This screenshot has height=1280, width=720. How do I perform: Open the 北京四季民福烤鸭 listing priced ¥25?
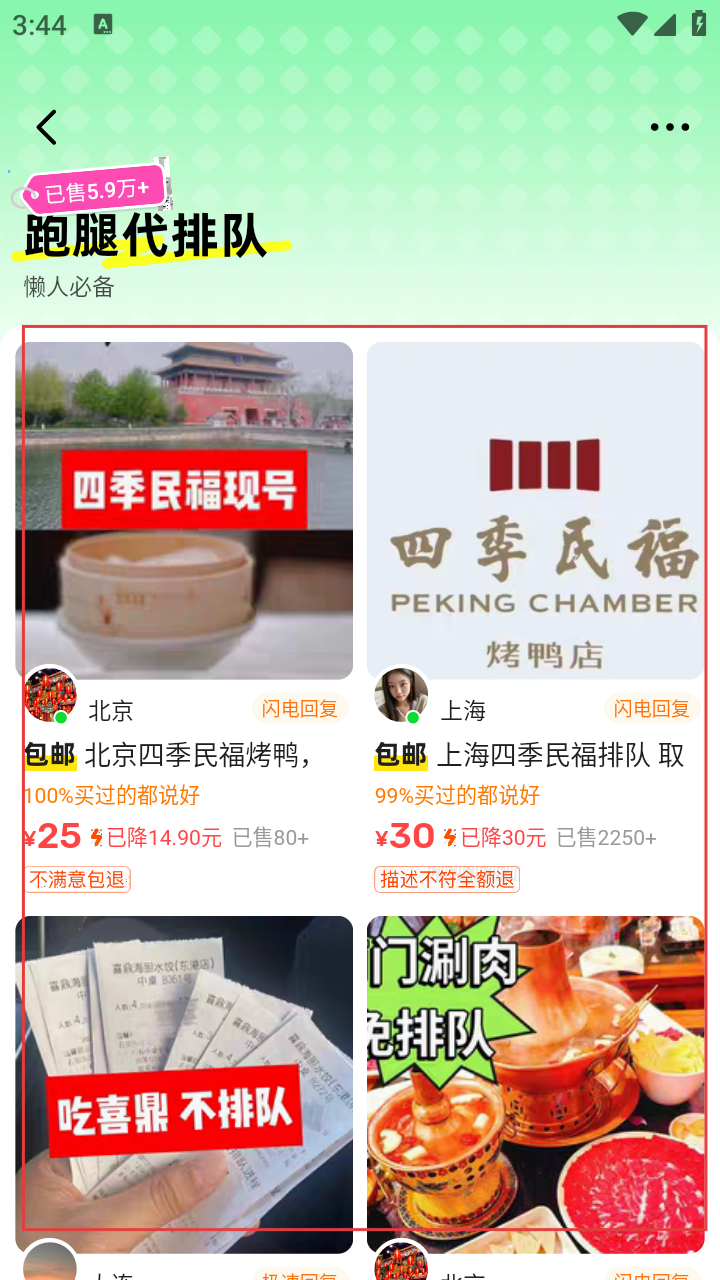[x=184, y=510]
